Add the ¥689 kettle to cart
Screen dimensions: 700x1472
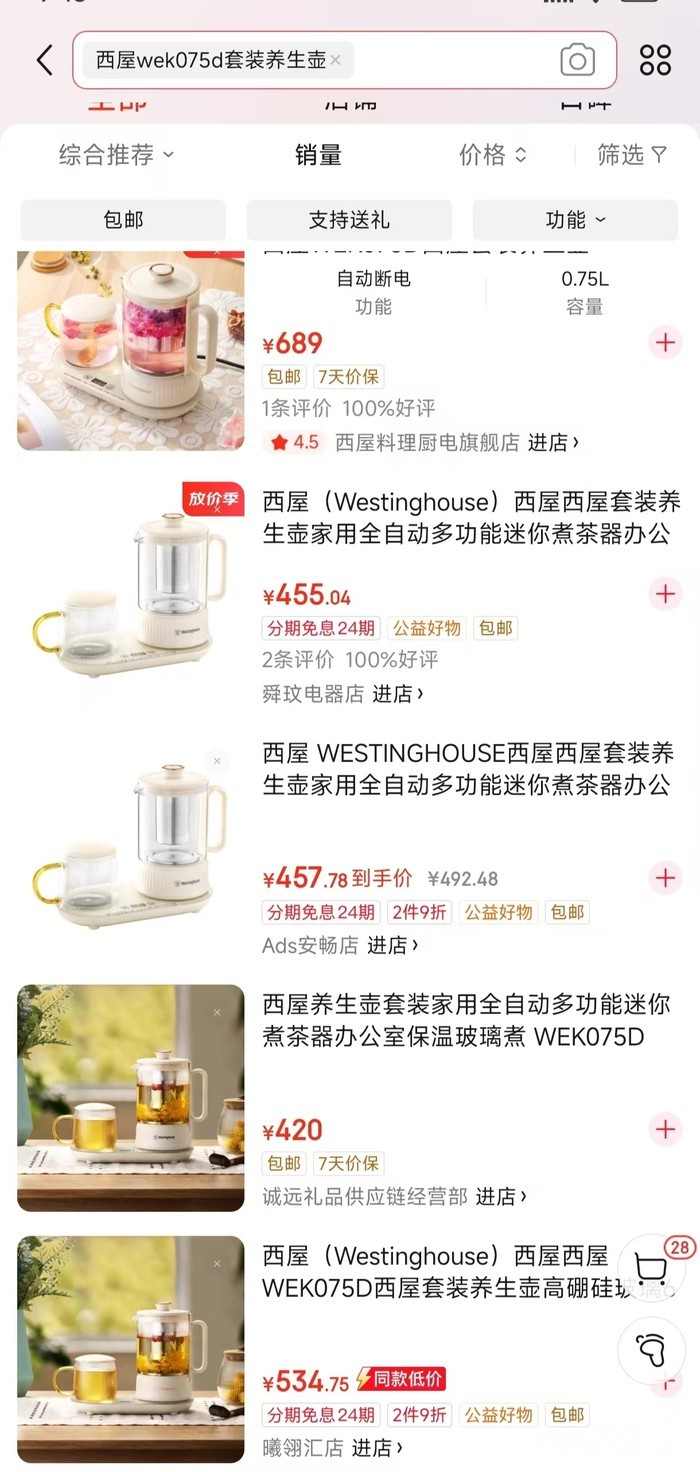[x=665, y=343]
